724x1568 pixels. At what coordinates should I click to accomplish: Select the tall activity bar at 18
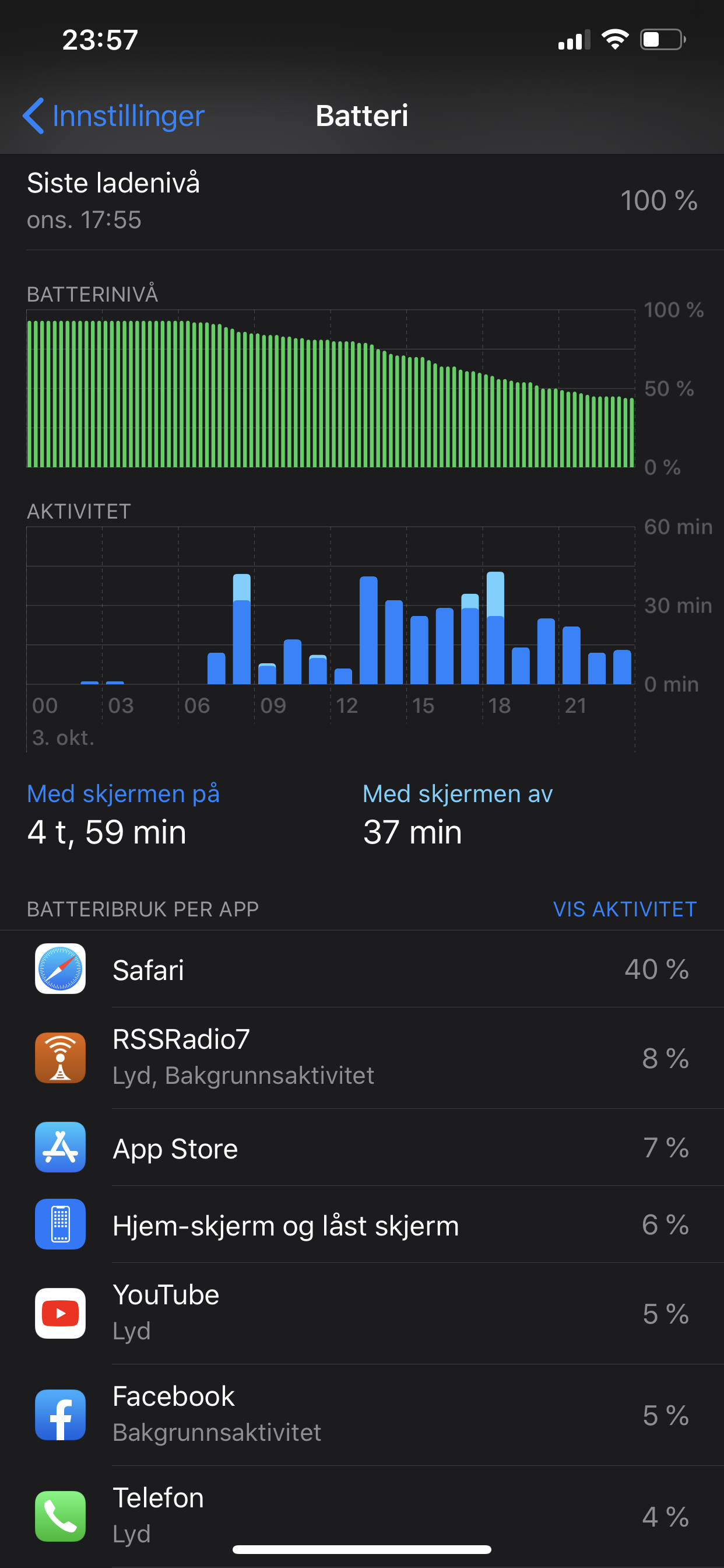(x=495, y=628)
